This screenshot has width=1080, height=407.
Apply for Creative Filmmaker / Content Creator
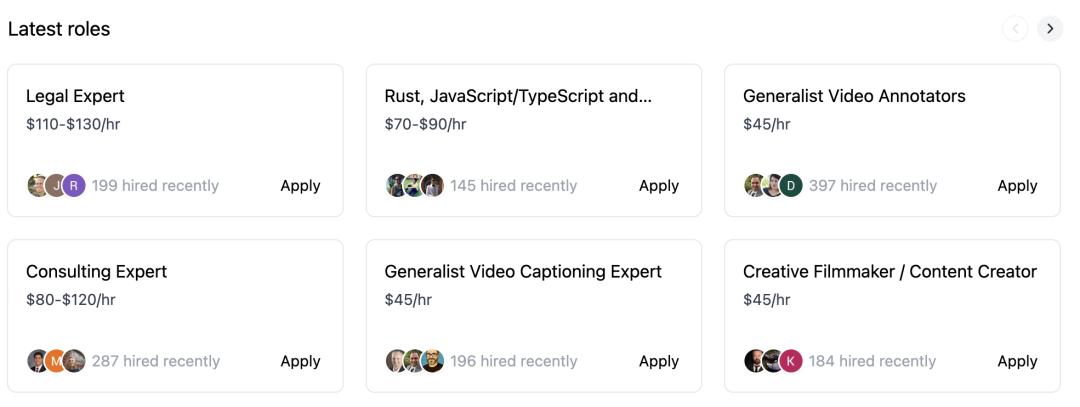(x=1017, y=362)
